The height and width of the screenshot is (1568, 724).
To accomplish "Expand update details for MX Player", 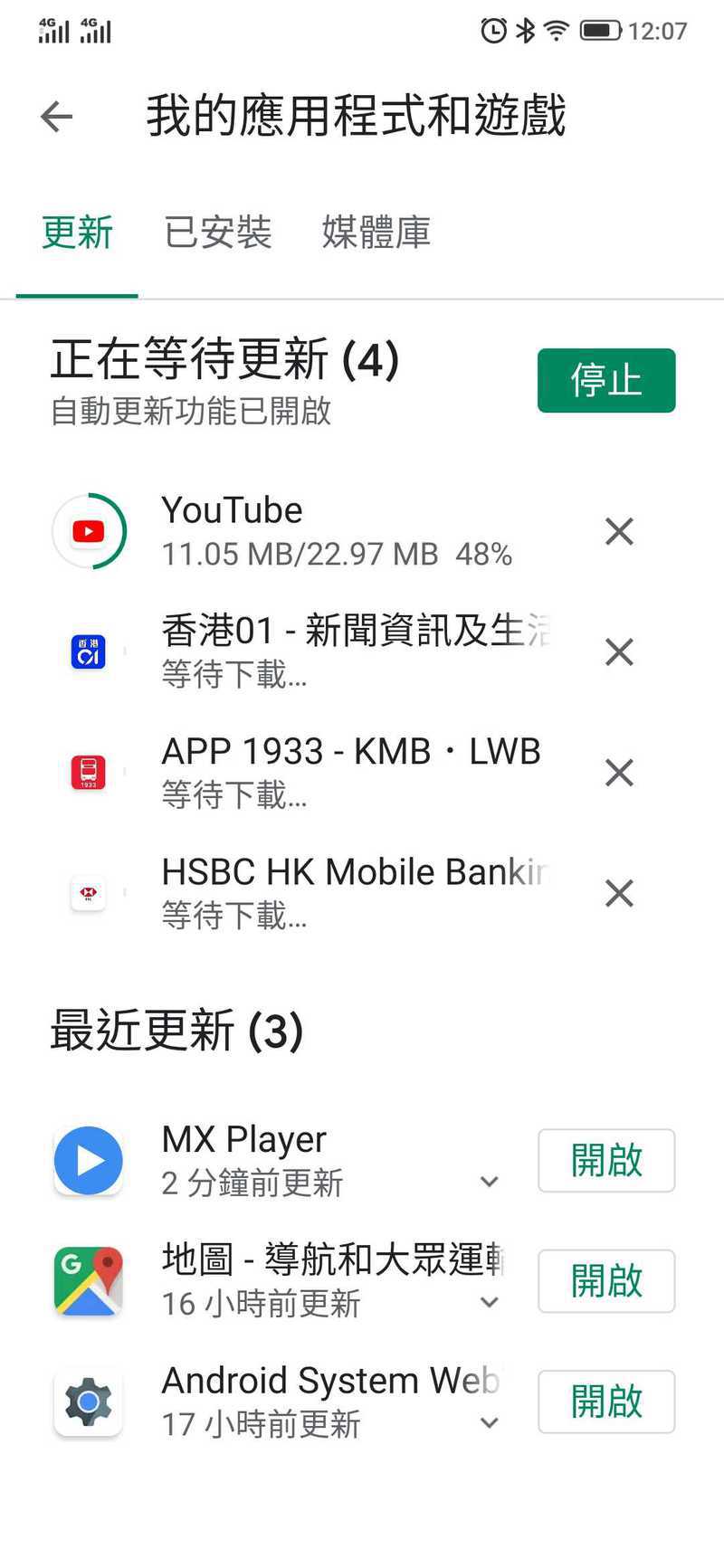I will (490, 1182).
